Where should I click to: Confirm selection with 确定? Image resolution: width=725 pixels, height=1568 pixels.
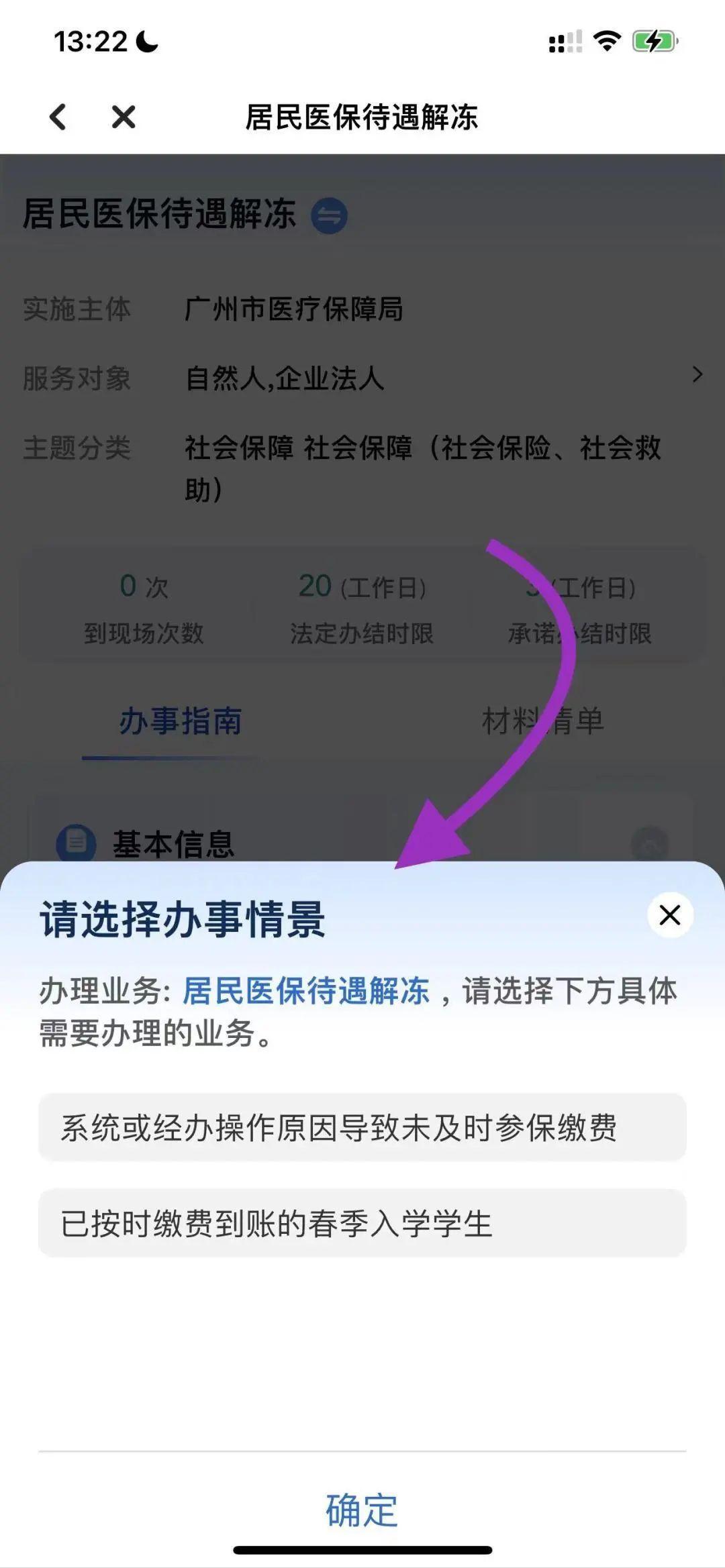tap(362, 1510)
